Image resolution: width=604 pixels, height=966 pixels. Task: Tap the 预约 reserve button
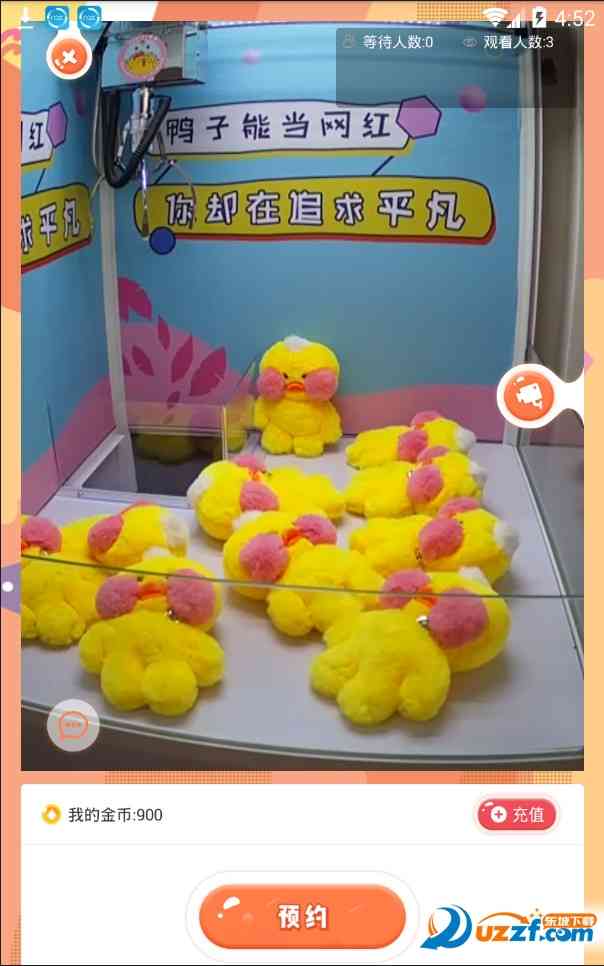click(x=302, y=916)
